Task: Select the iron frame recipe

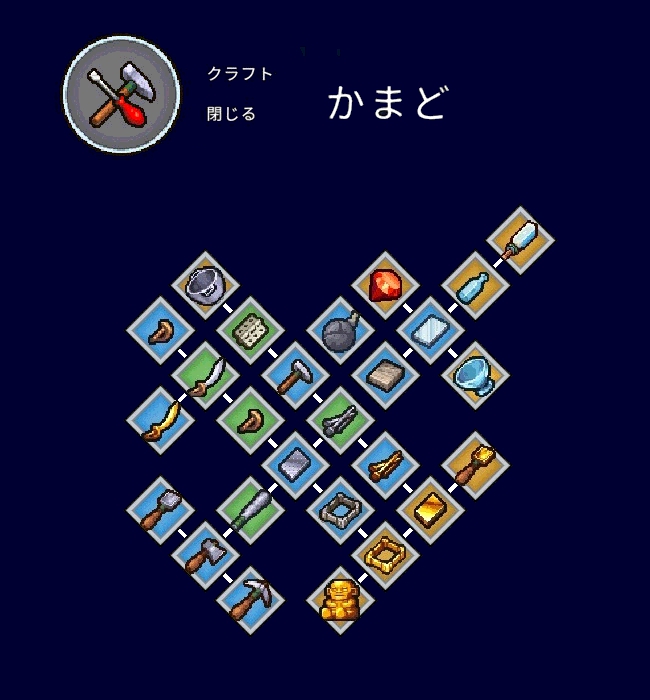Action: click(x=340, y=509)
